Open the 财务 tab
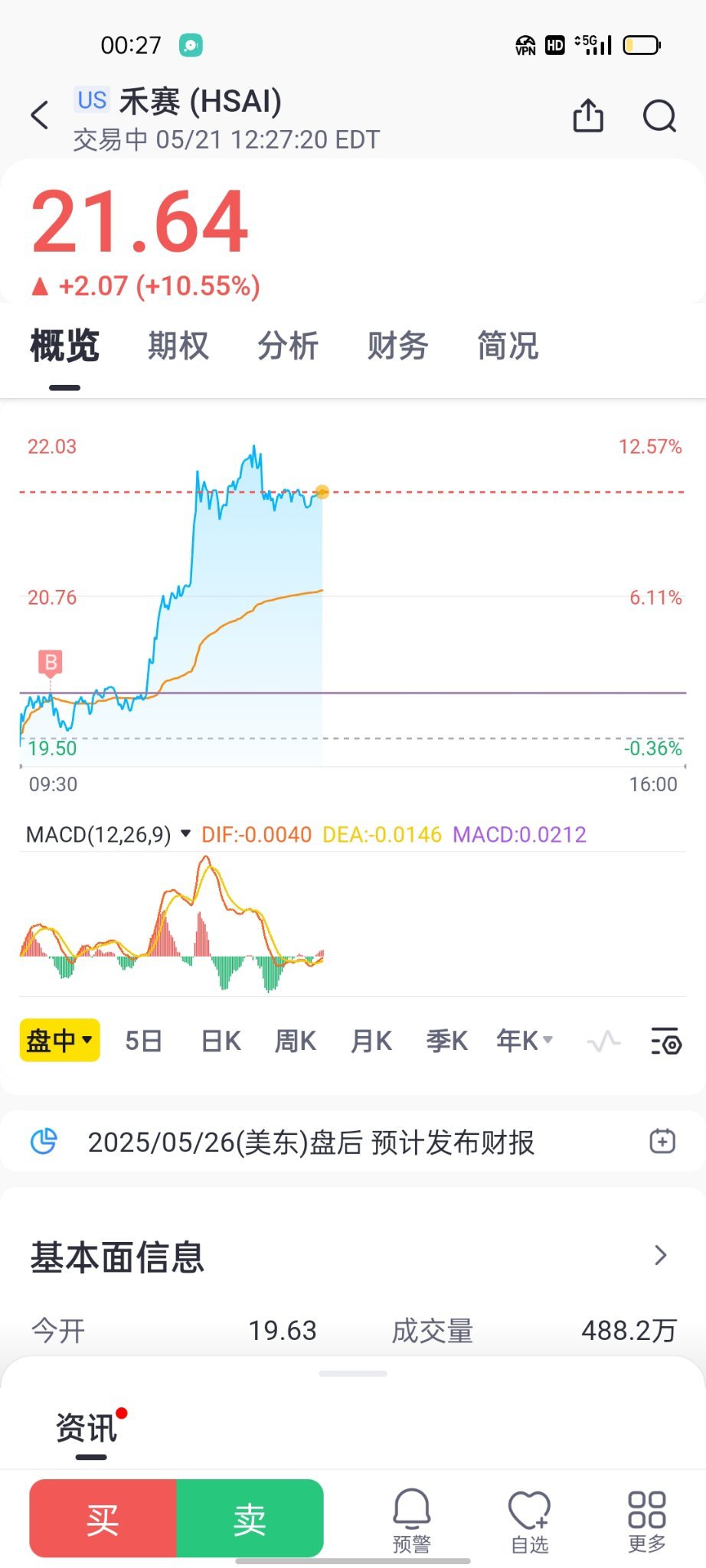 coord(397,346)
